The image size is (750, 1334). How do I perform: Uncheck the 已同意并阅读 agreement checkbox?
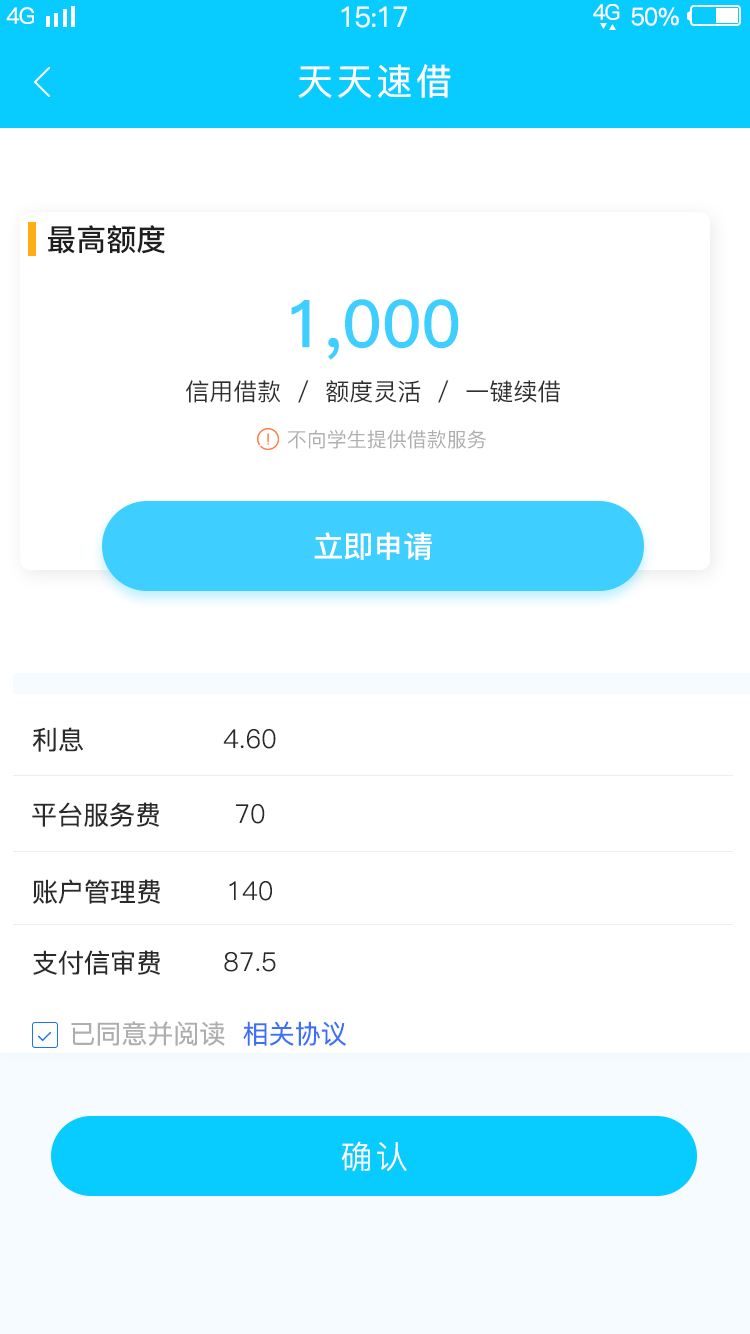coord(45,1034)
